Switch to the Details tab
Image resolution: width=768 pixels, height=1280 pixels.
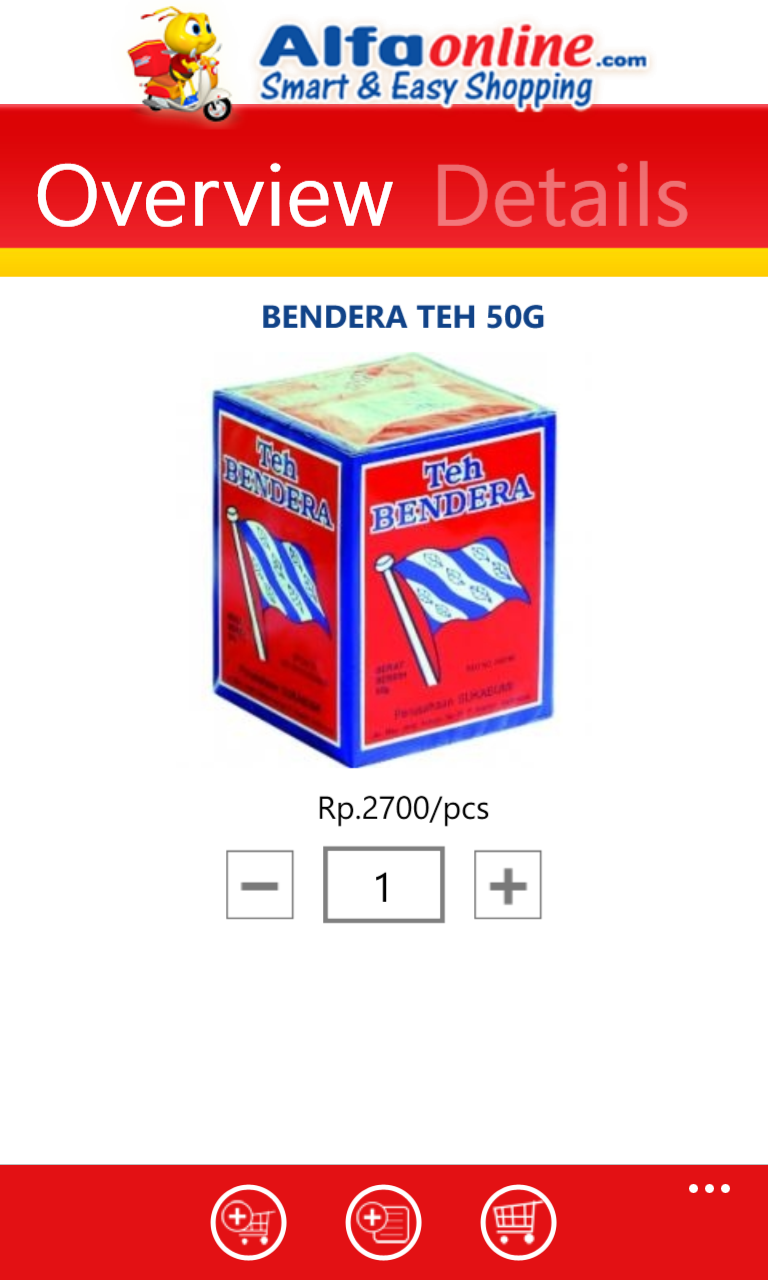click(x=561, y=194)
